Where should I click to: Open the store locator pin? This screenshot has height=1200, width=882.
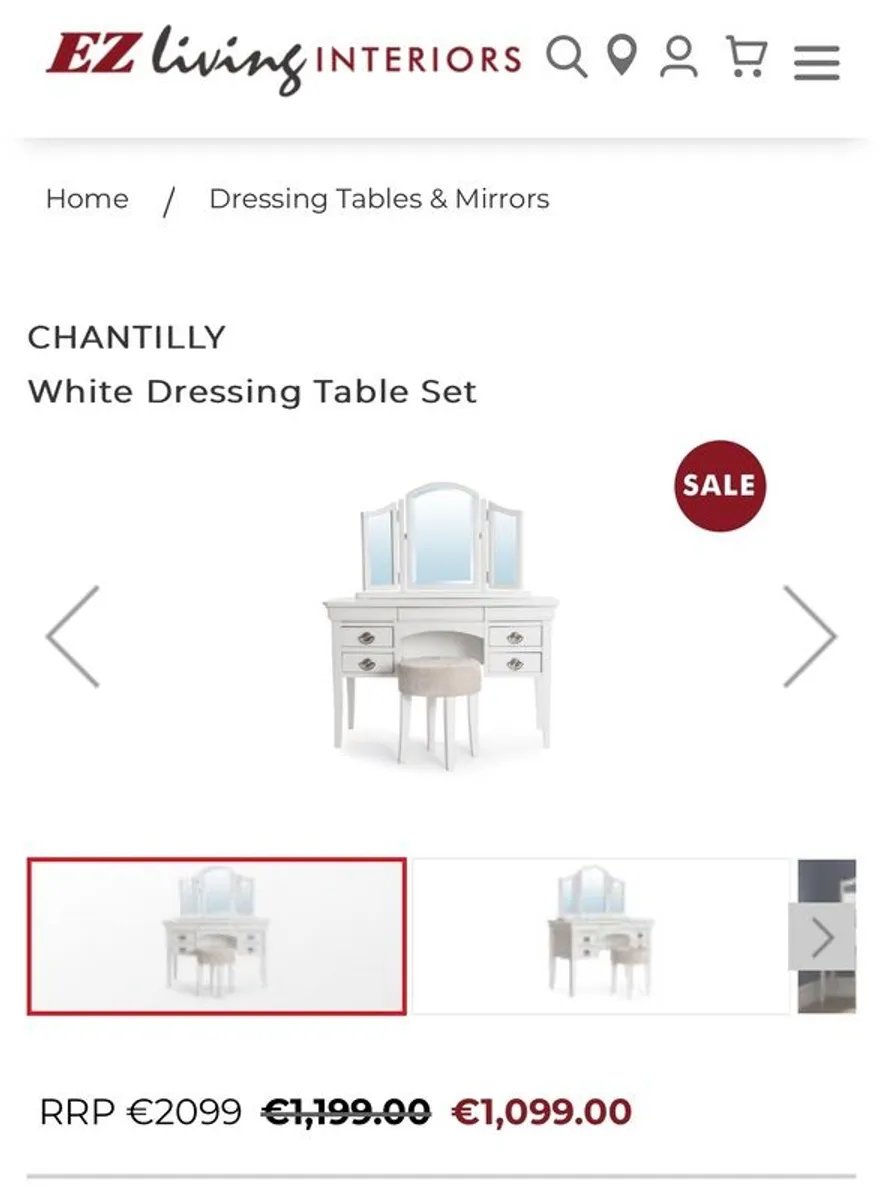point(622,56)
